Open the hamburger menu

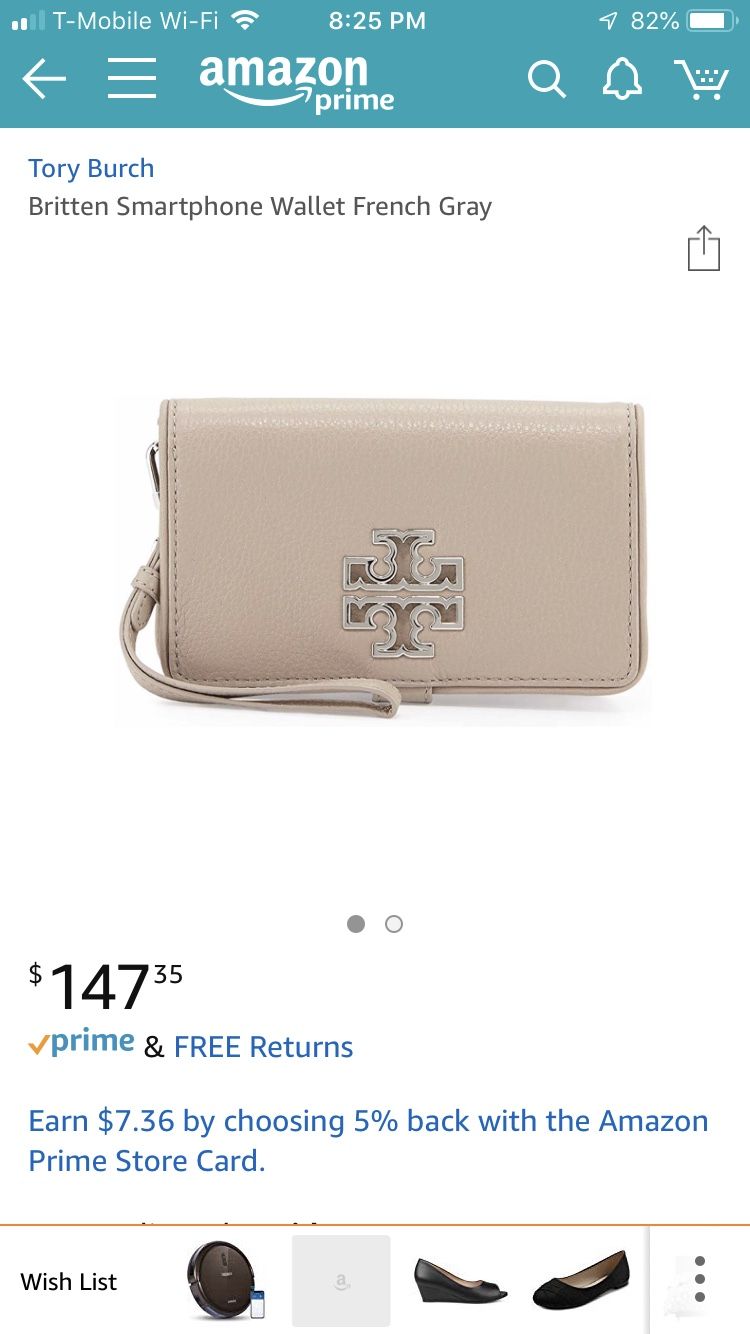(x=132, y=78)
